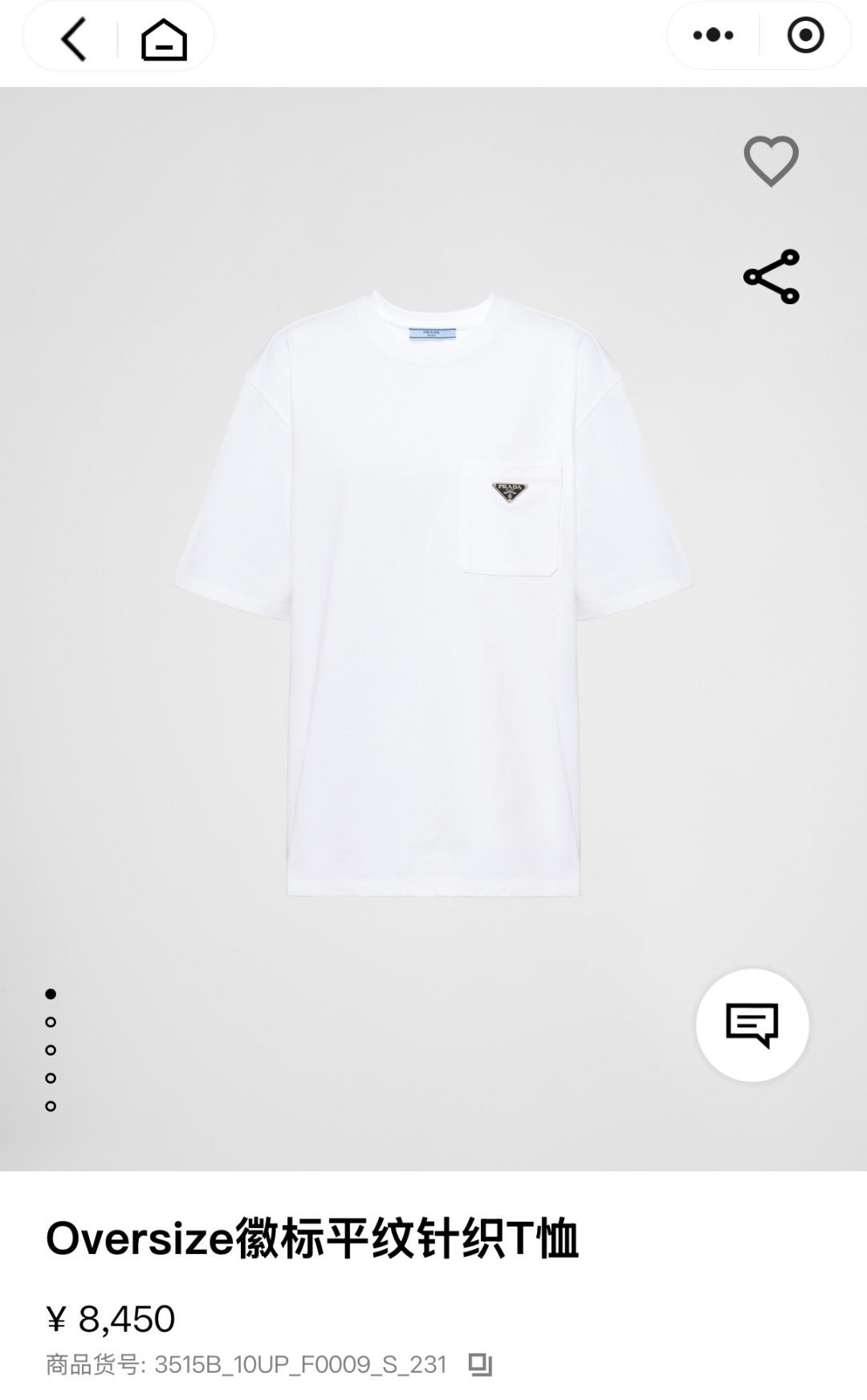Open the customer service chat button

(x=752, y=1025)
